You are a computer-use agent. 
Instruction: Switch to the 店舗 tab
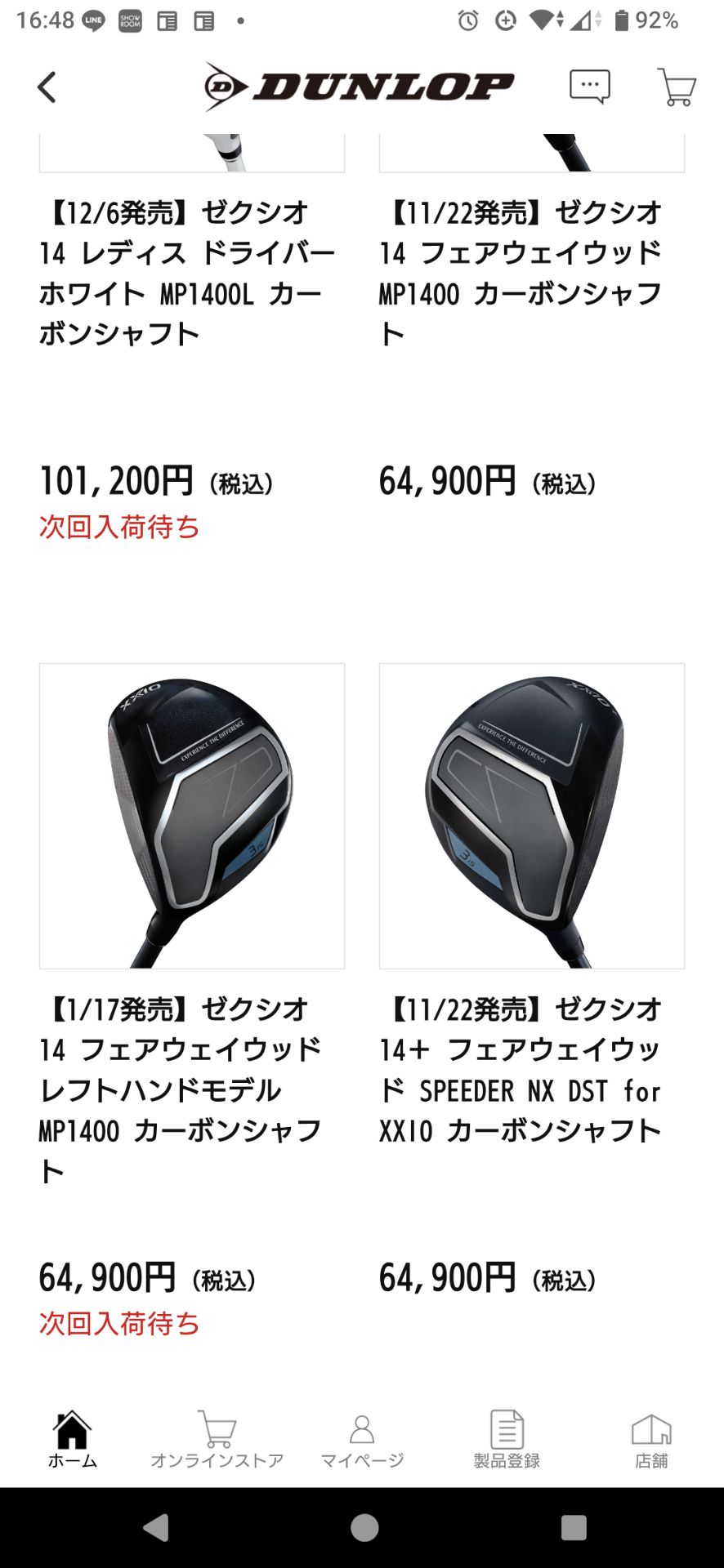[x=651, y=1440]
